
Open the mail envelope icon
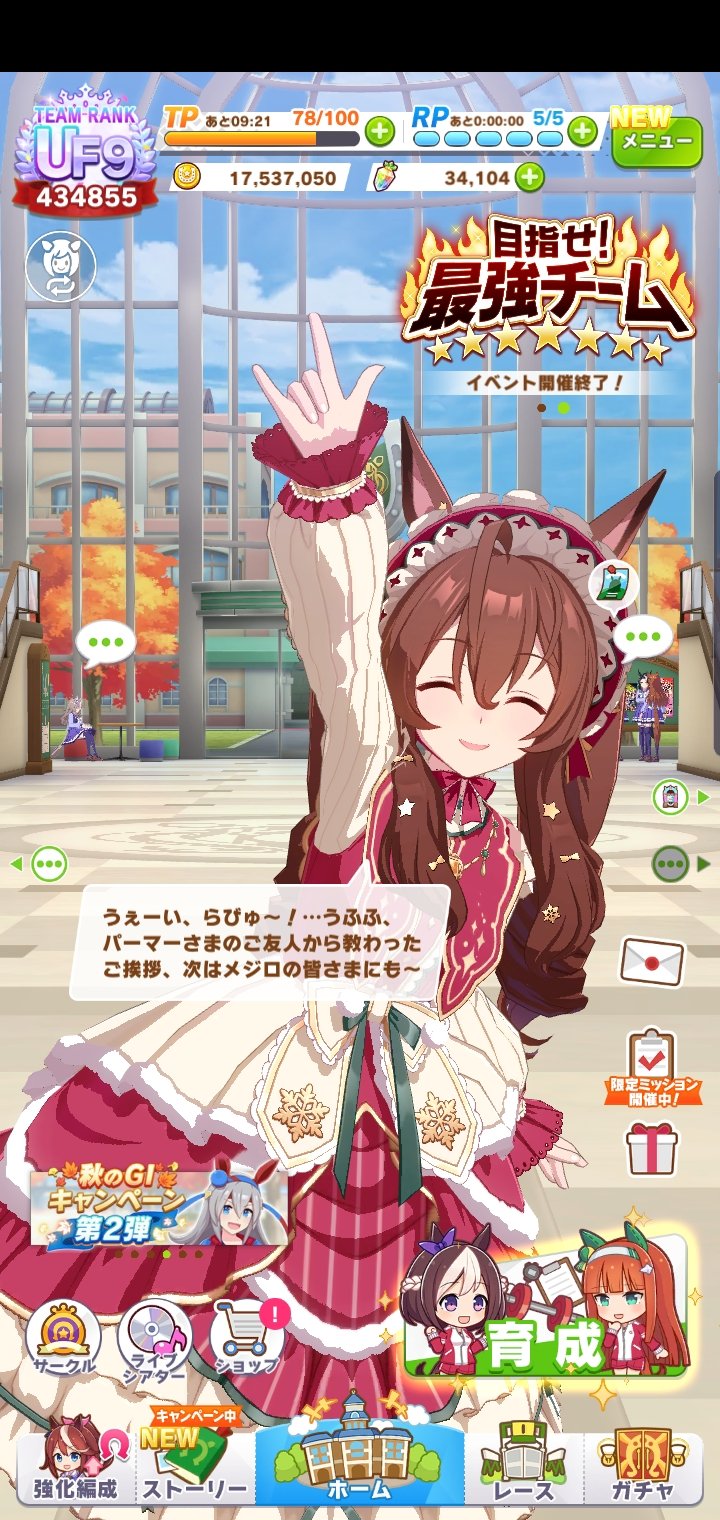tap(652, 962)
